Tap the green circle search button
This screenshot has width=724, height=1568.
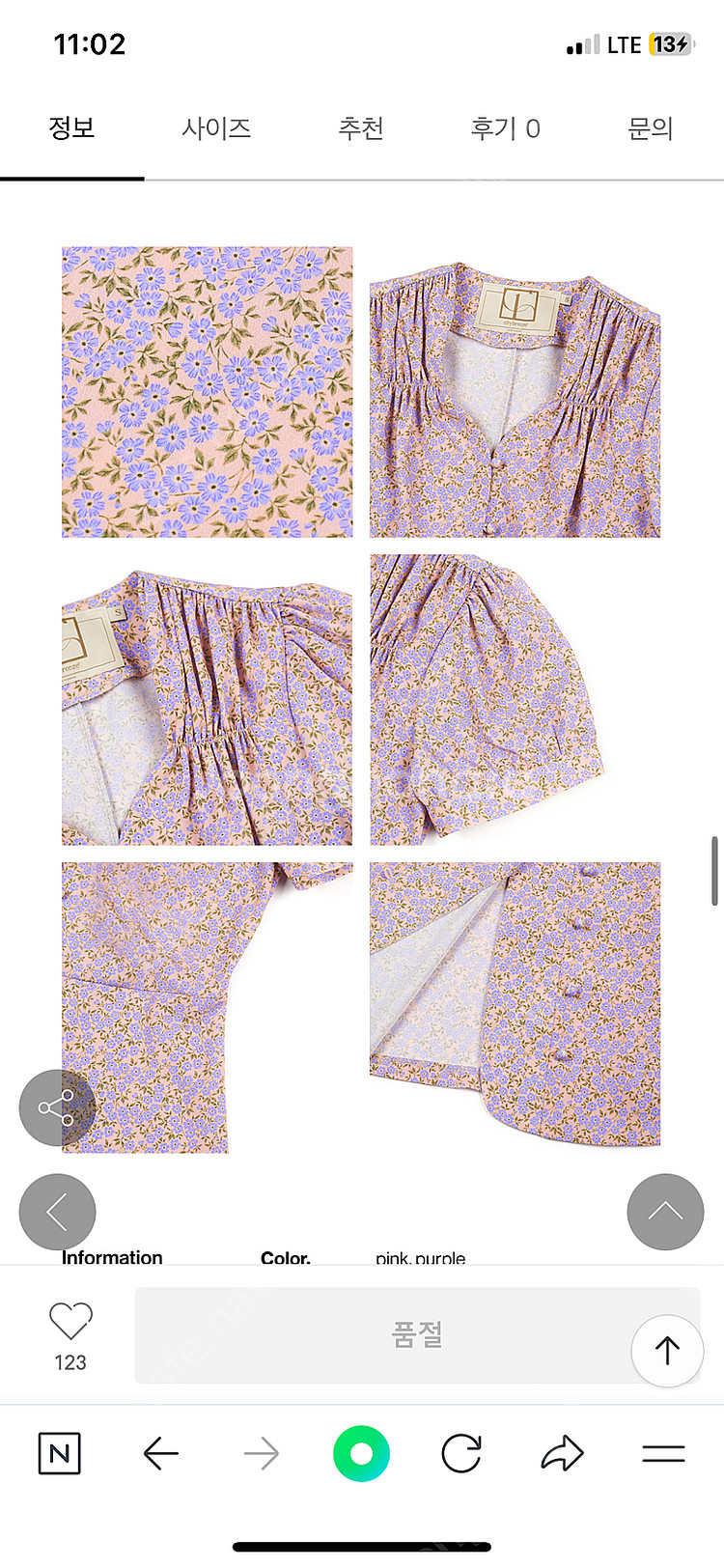tap(361, 1453)
